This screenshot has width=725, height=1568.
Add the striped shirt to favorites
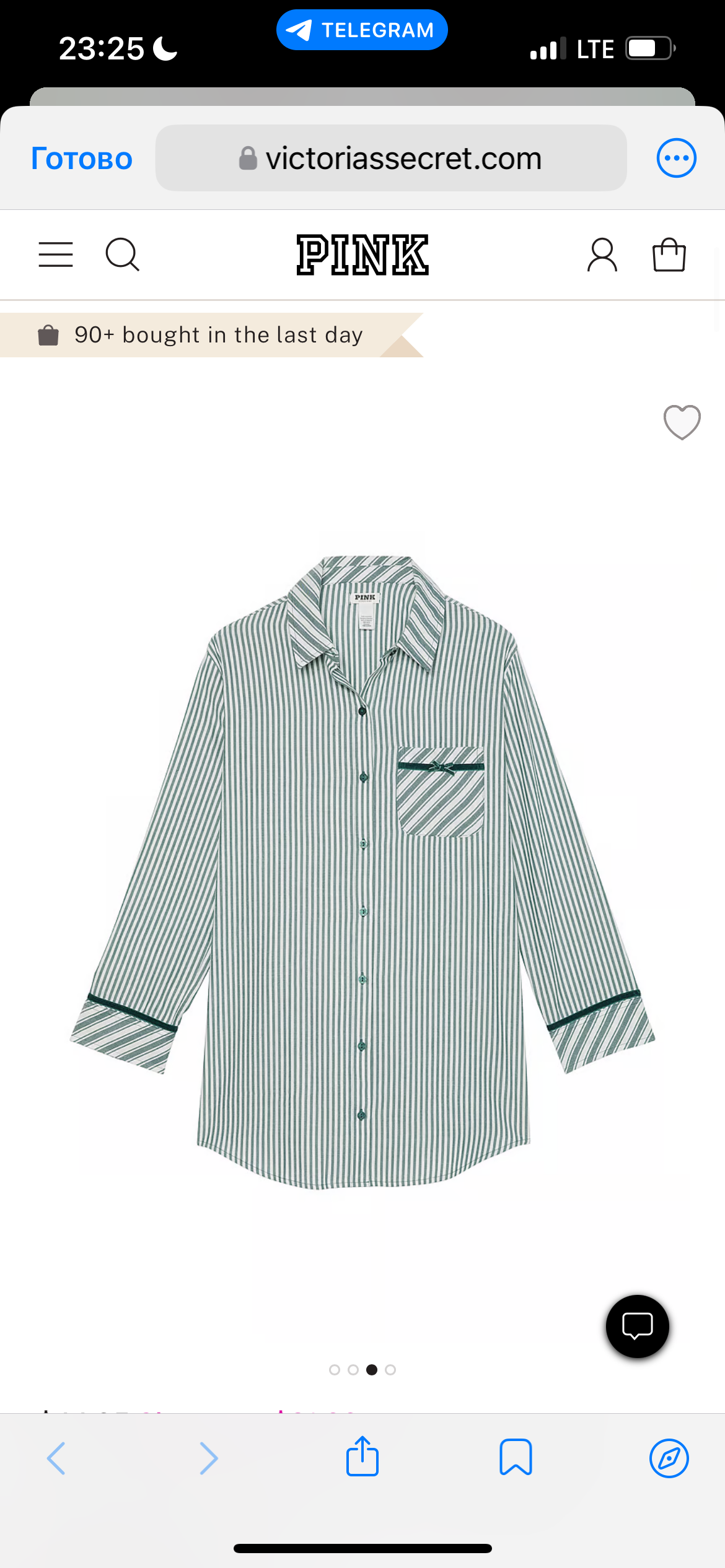[x=682, y=422]
